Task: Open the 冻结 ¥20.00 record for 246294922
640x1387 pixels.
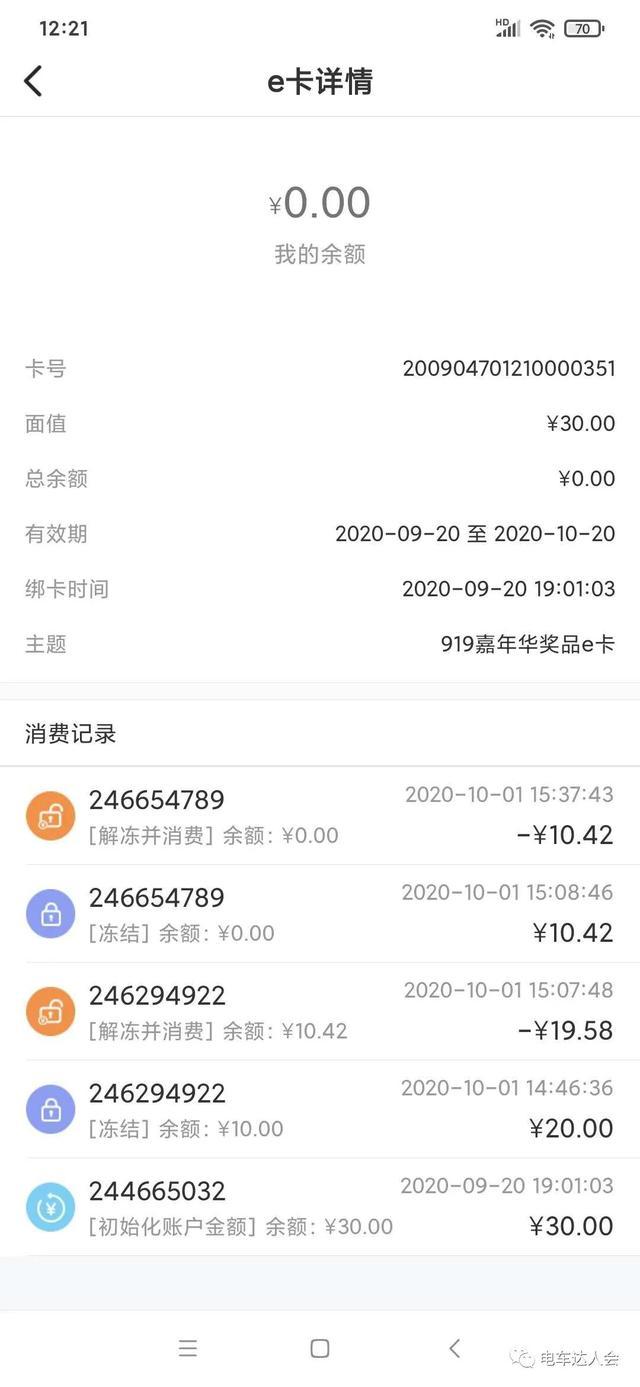Action: (x=320, y=1110)
